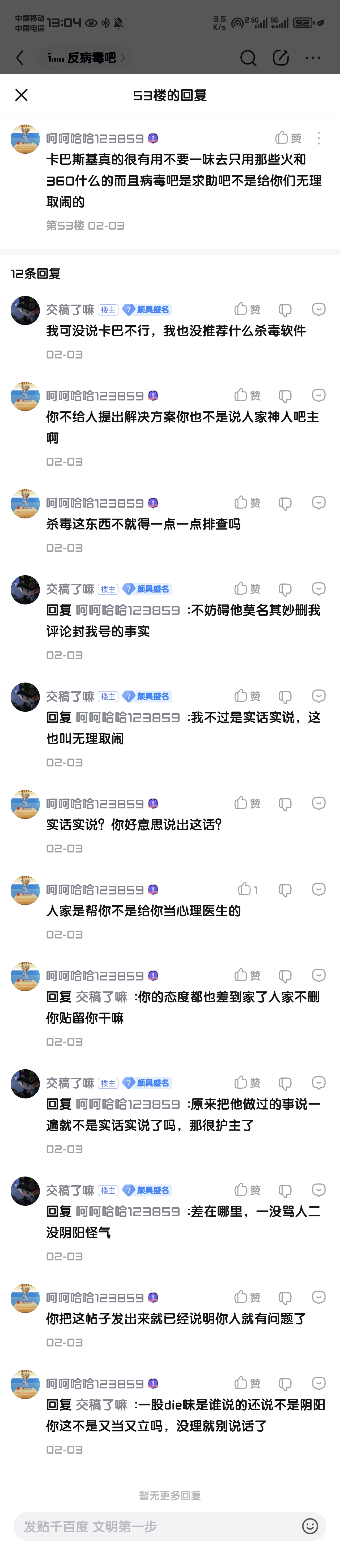
Task: Search within this forum
Action: [x=248, y=58]
